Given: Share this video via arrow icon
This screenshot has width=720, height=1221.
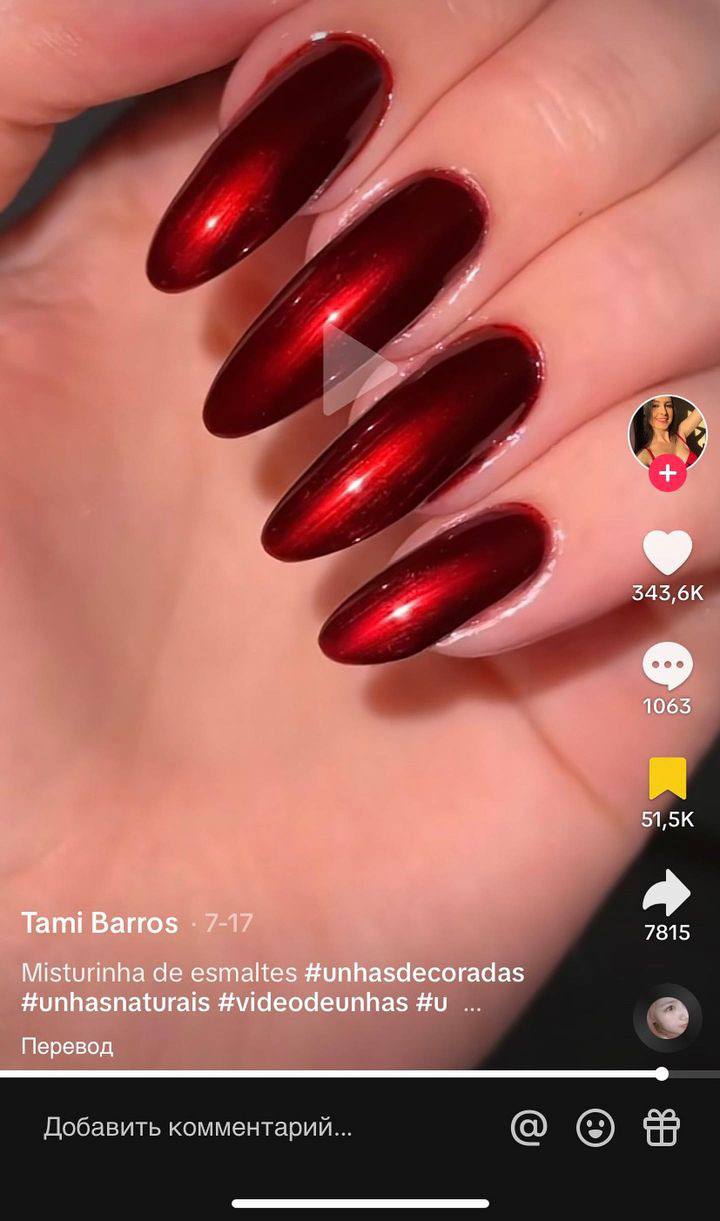Looking at the screenshot, I should (x=667, y=892).
